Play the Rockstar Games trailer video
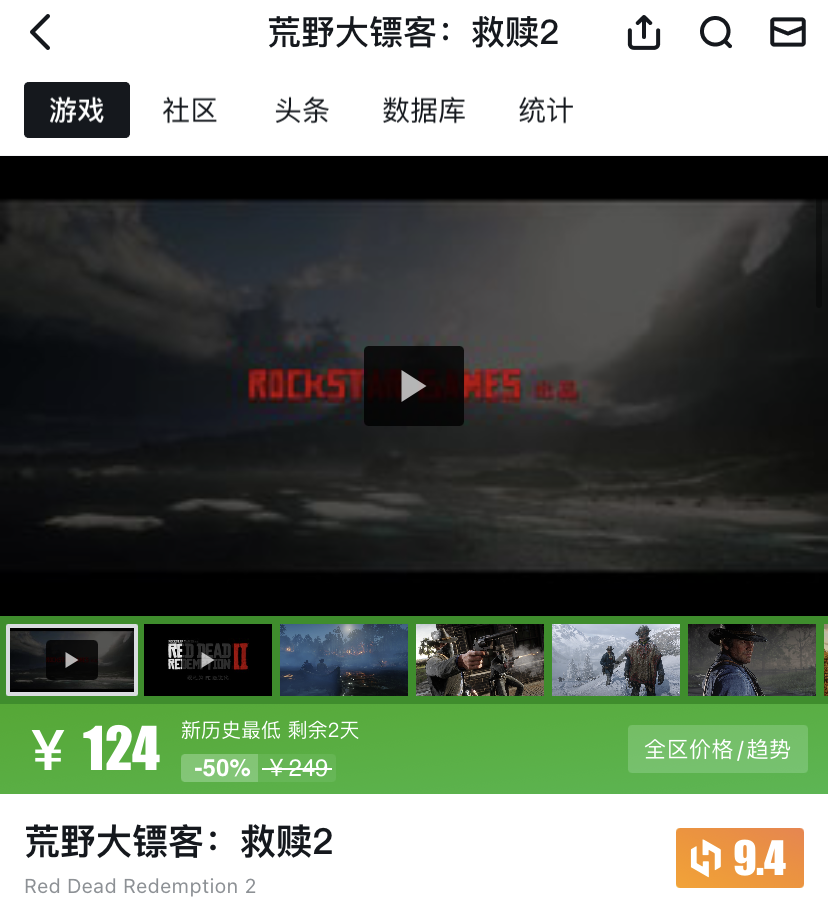Image resolution: width=828 pixels, height=904 pixels. (x=413, y=386)
